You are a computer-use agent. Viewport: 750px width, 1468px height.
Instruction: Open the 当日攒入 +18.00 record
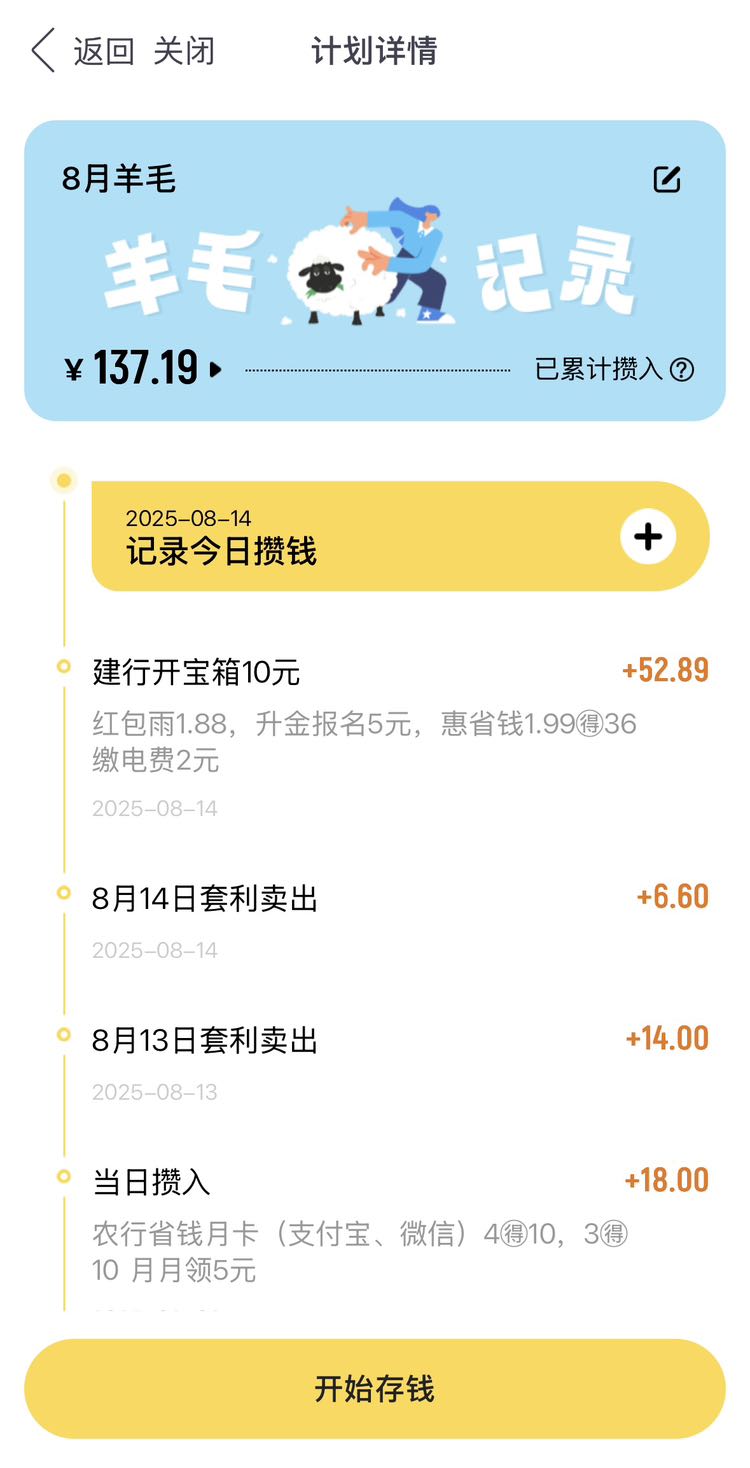(x=400, y=1235)
